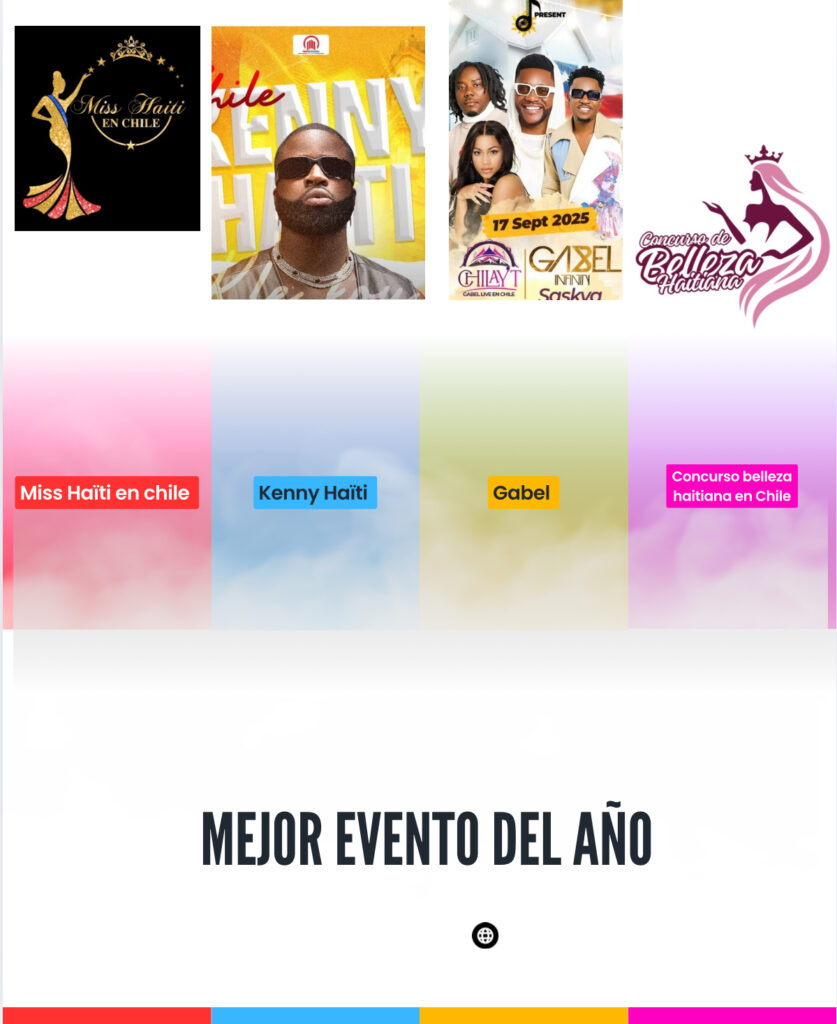Tap the globe website icon
Viewport: 837px width, 1024px height.
tap(485, 936)
